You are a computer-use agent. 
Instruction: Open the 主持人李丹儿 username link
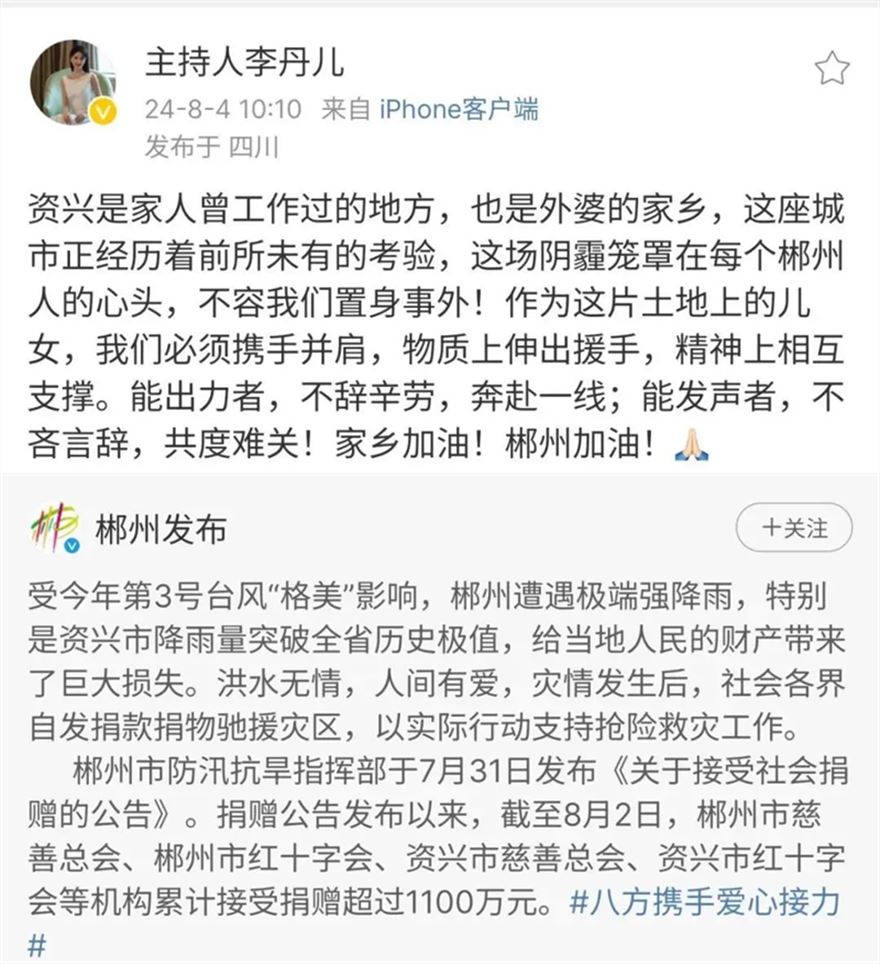pyautogui.click(x=245, y=62)
